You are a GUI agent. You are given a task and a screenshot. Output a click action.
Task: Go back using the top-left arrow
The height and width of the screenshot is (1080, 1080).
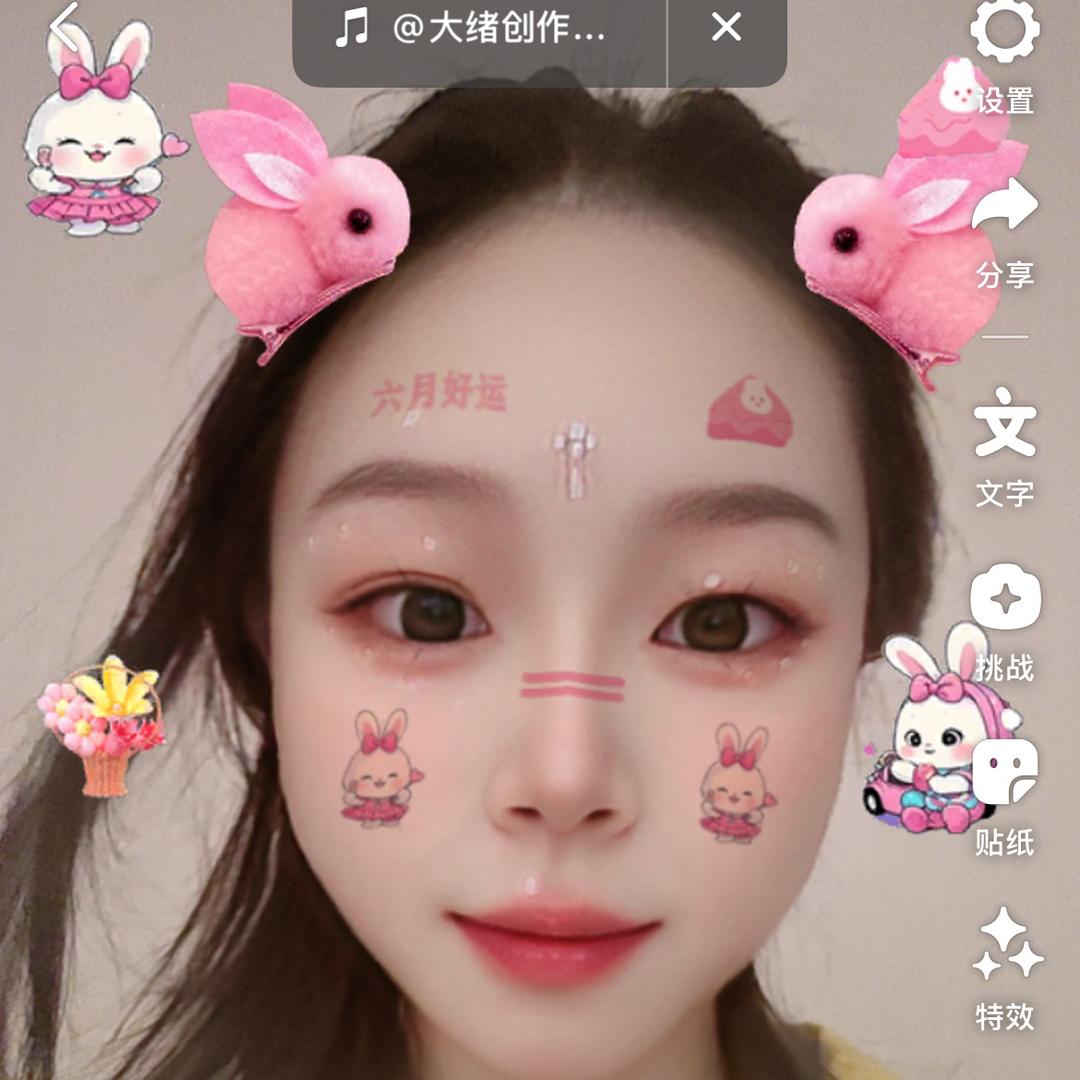click(x=64, y=28)
